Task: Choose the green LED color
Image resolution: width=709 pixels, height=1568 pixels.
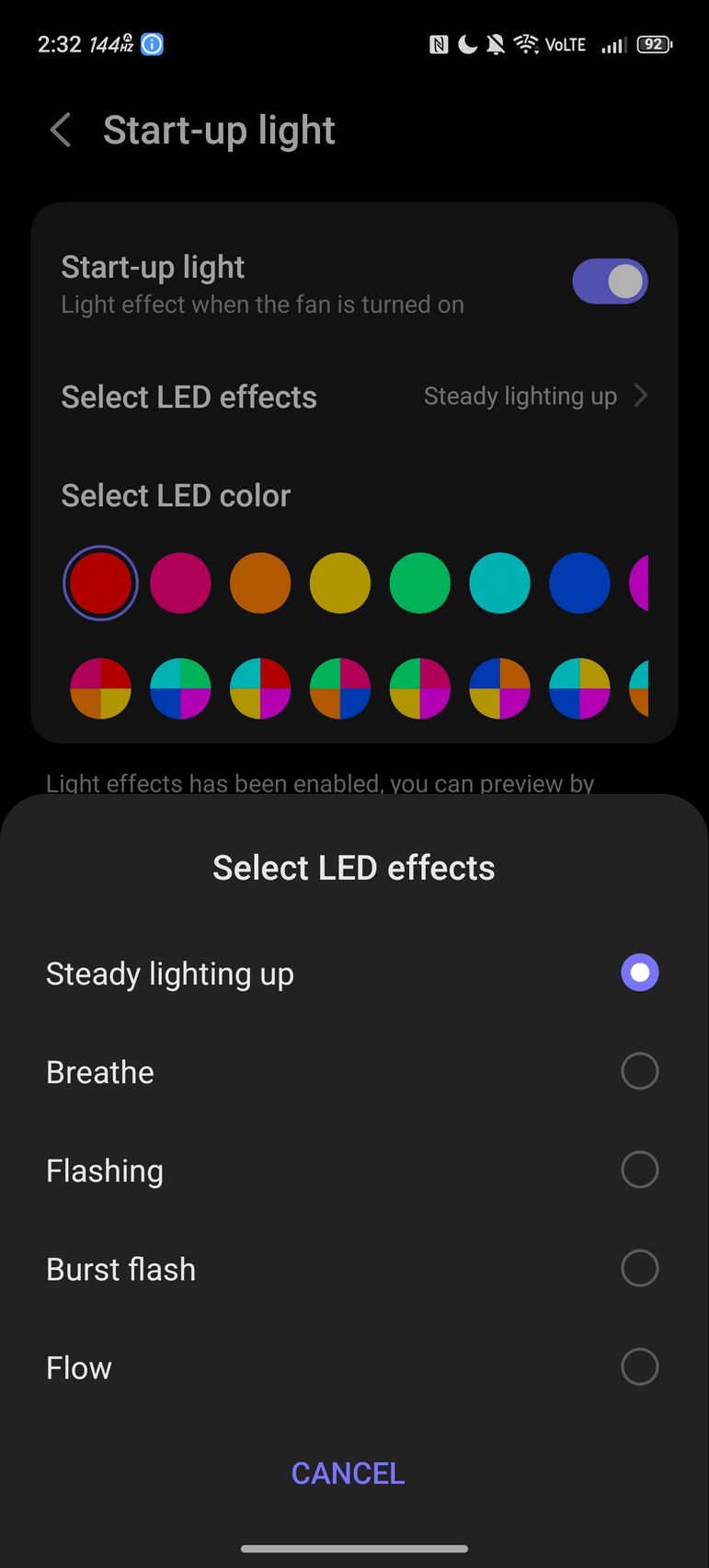Action: pyautogui.click(x=420, y=583)
